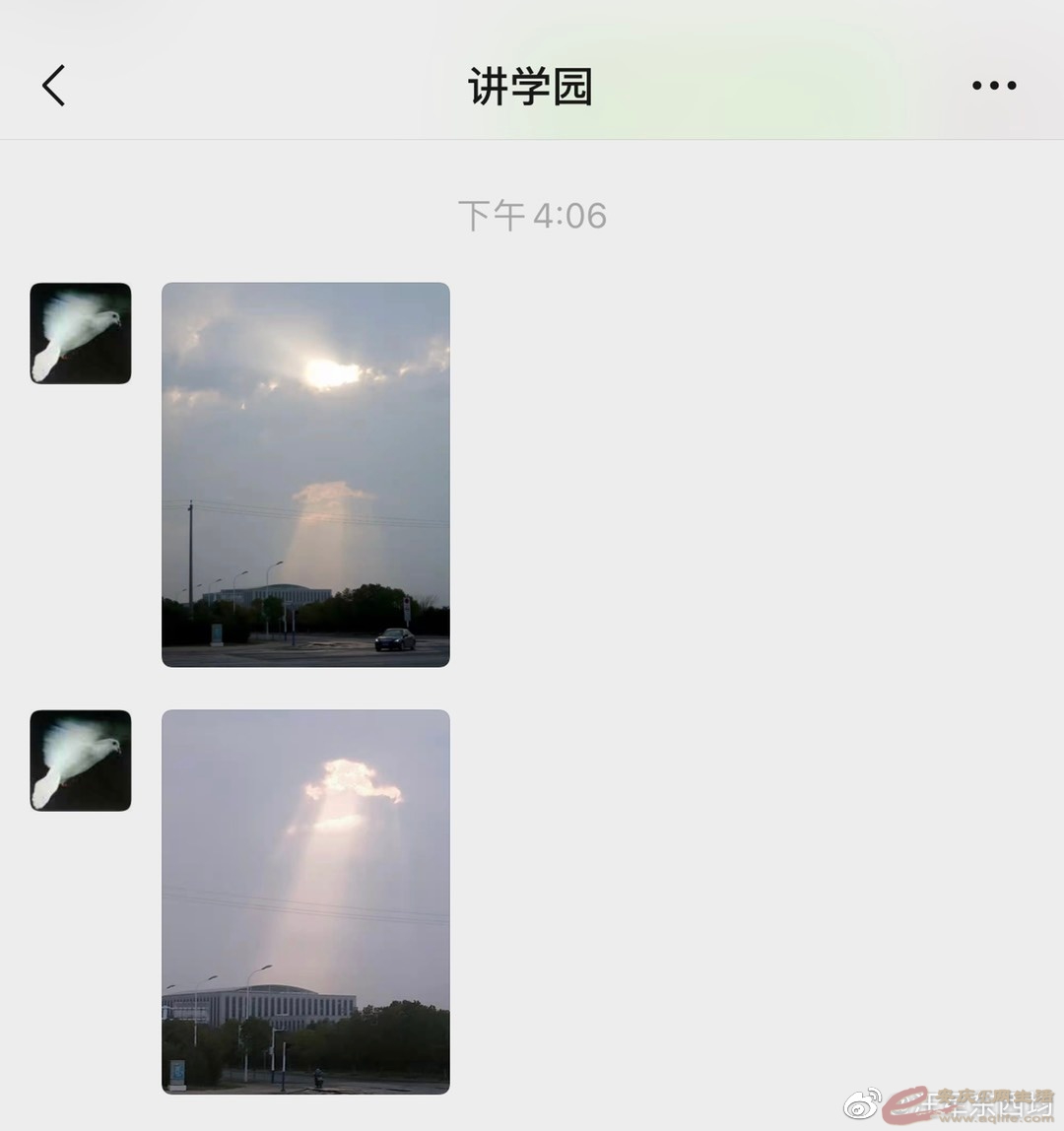View the second photo with the light beam

tap(305, 900)
